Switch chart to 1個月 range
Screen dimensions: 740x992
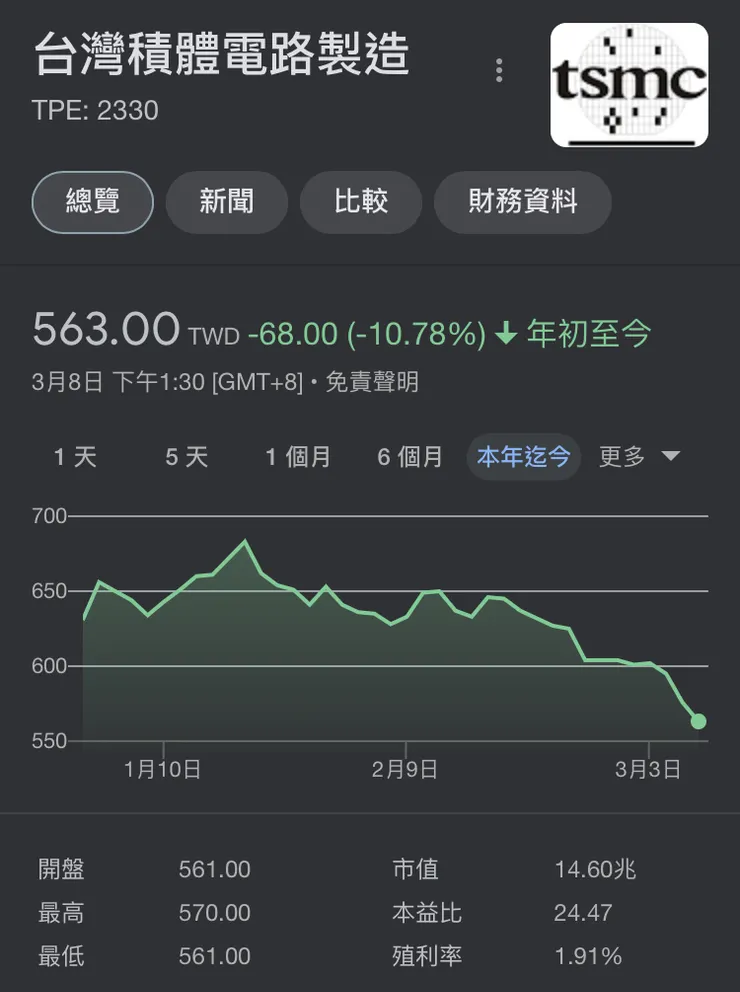coord(297,456)
